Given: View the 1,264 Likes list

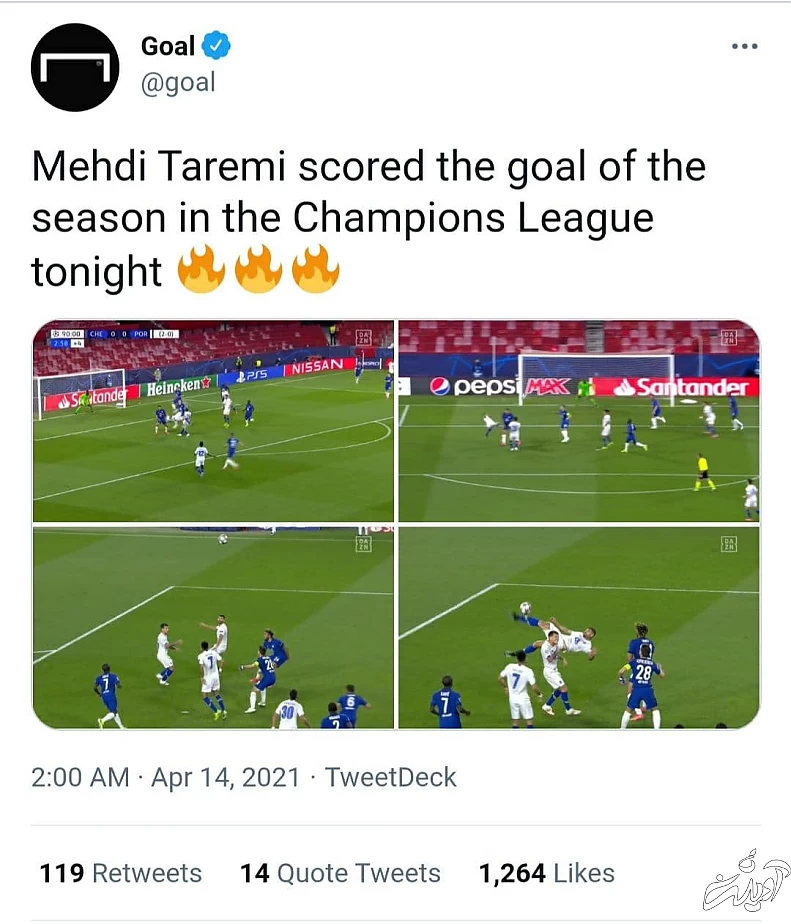Looking at the screenshot, I should pyautogui.click(x=546, y=873).
